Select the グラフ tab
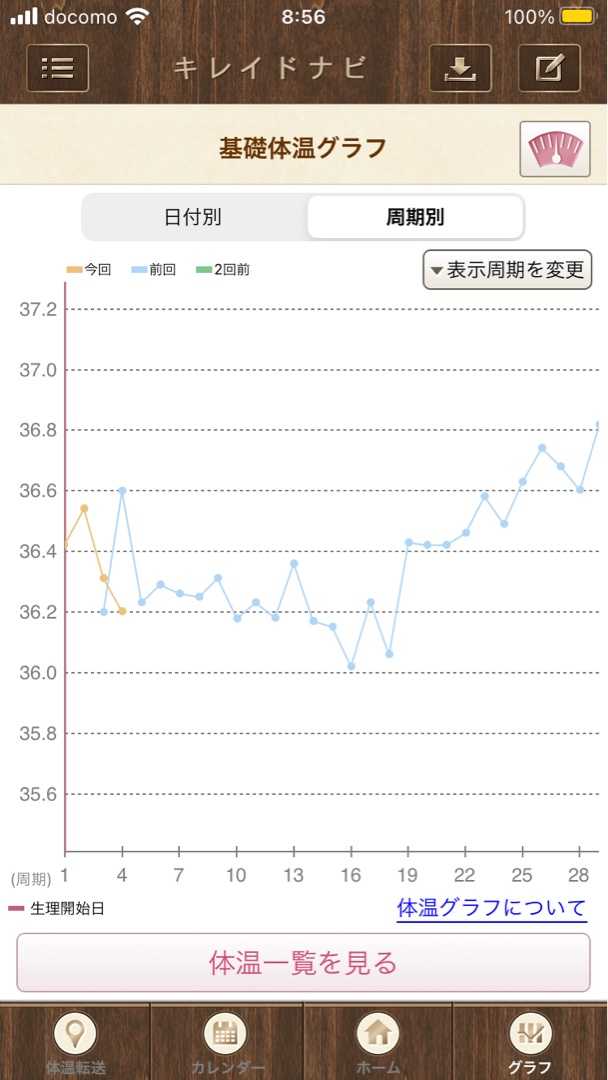 pyautogui.click(x=530, y=1042)
